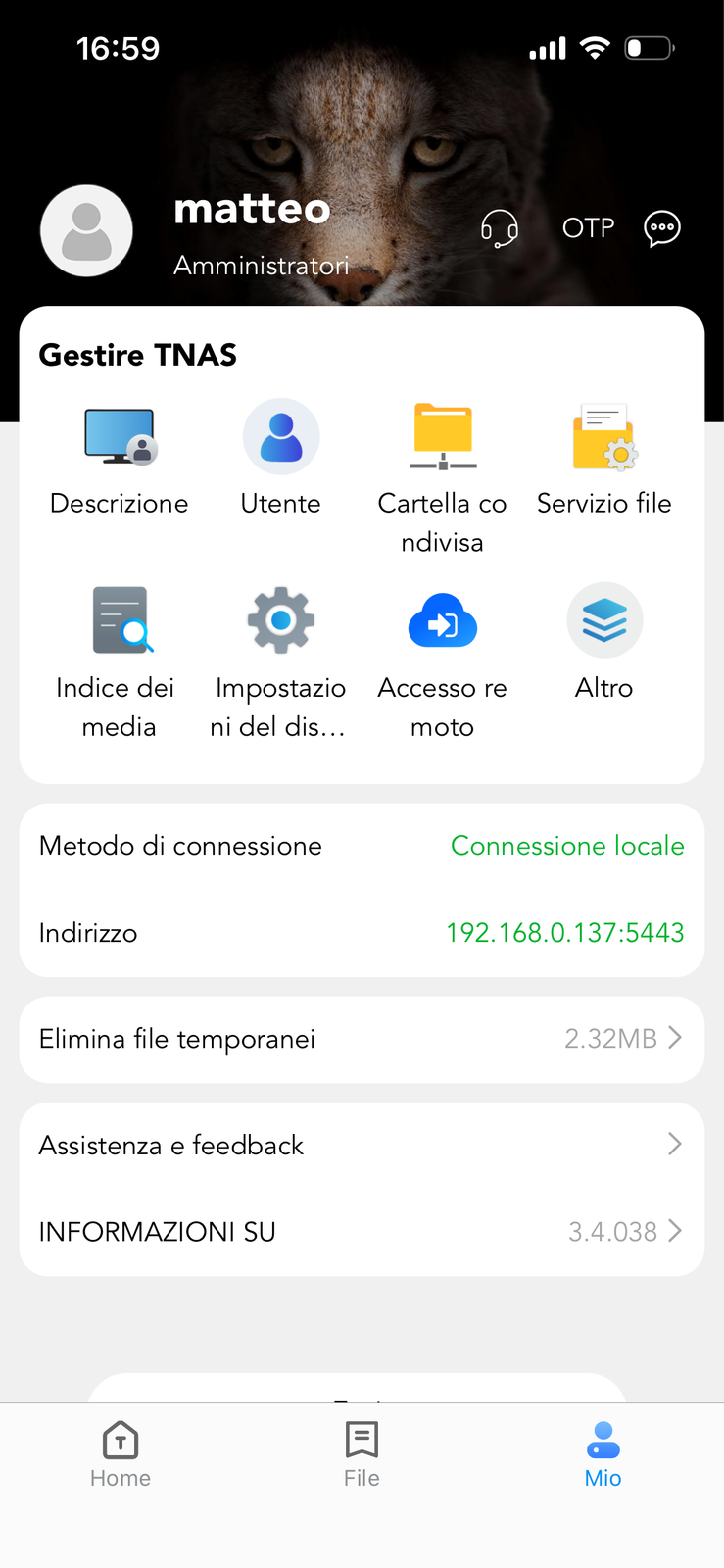The height and width of the screenshot is (1568, 724).
Task: Select Elimina file temporanei row
Action: pos(362,1039)
